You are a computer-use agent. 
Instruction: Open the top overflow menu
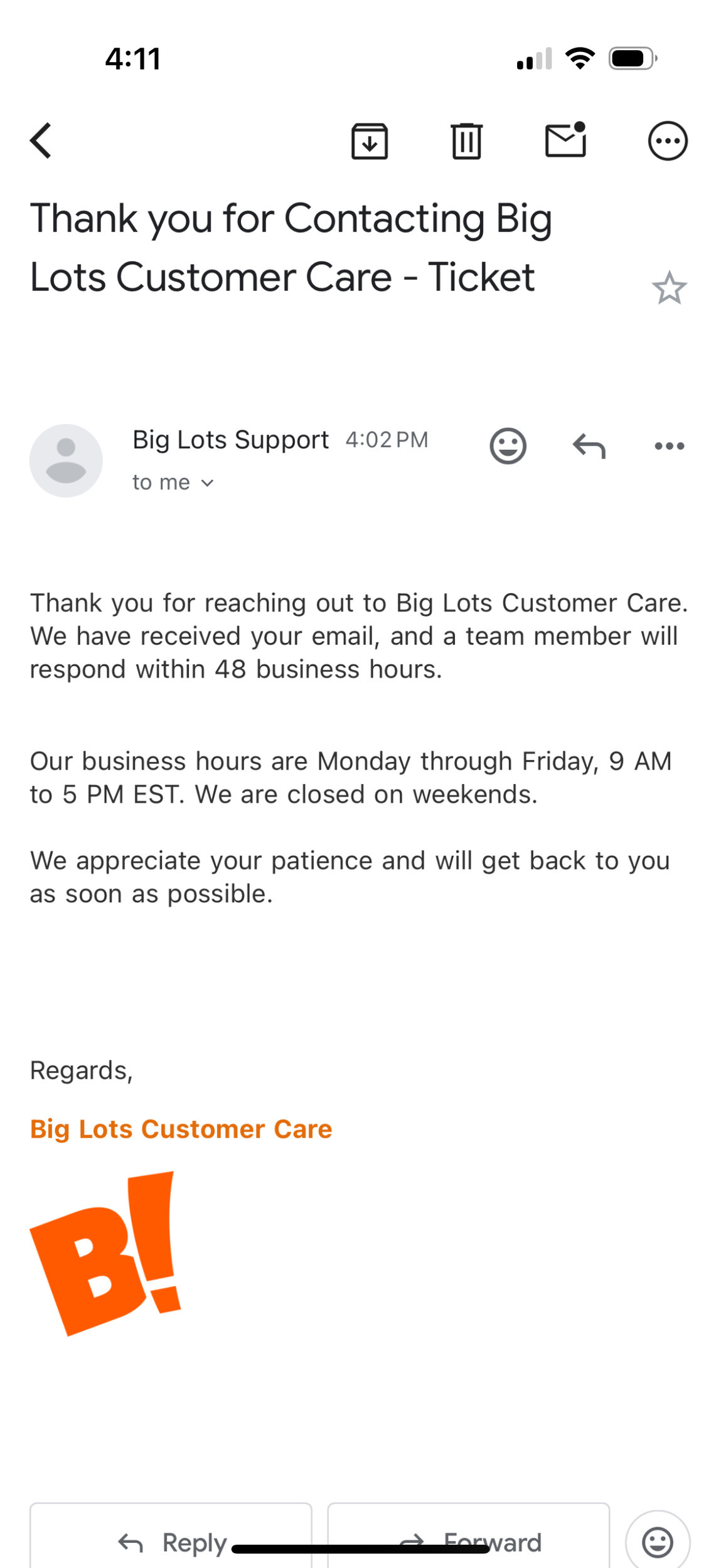[667, 140]
